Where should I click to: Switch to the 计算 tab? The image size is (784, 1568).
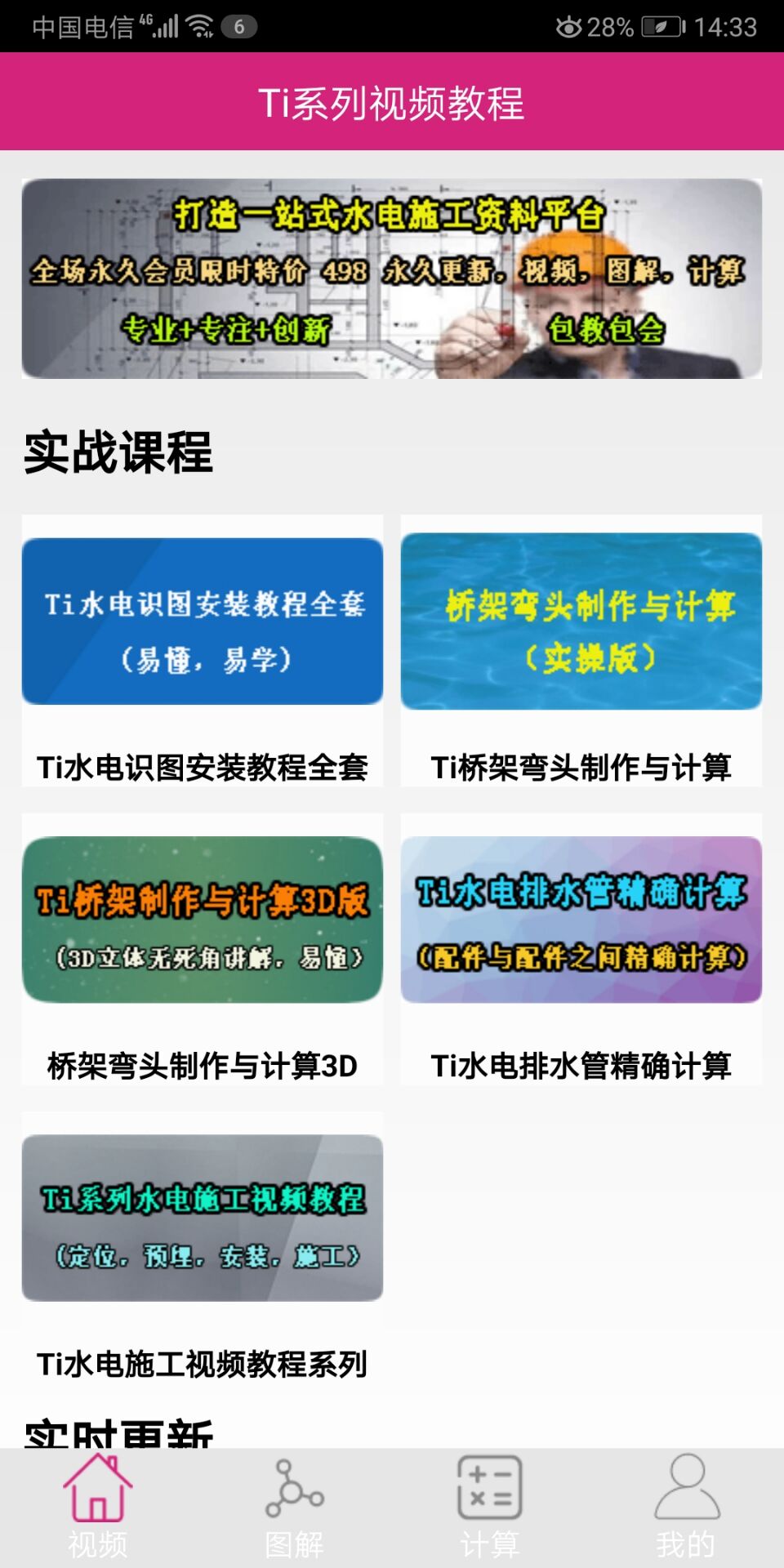pos(490,1508)
